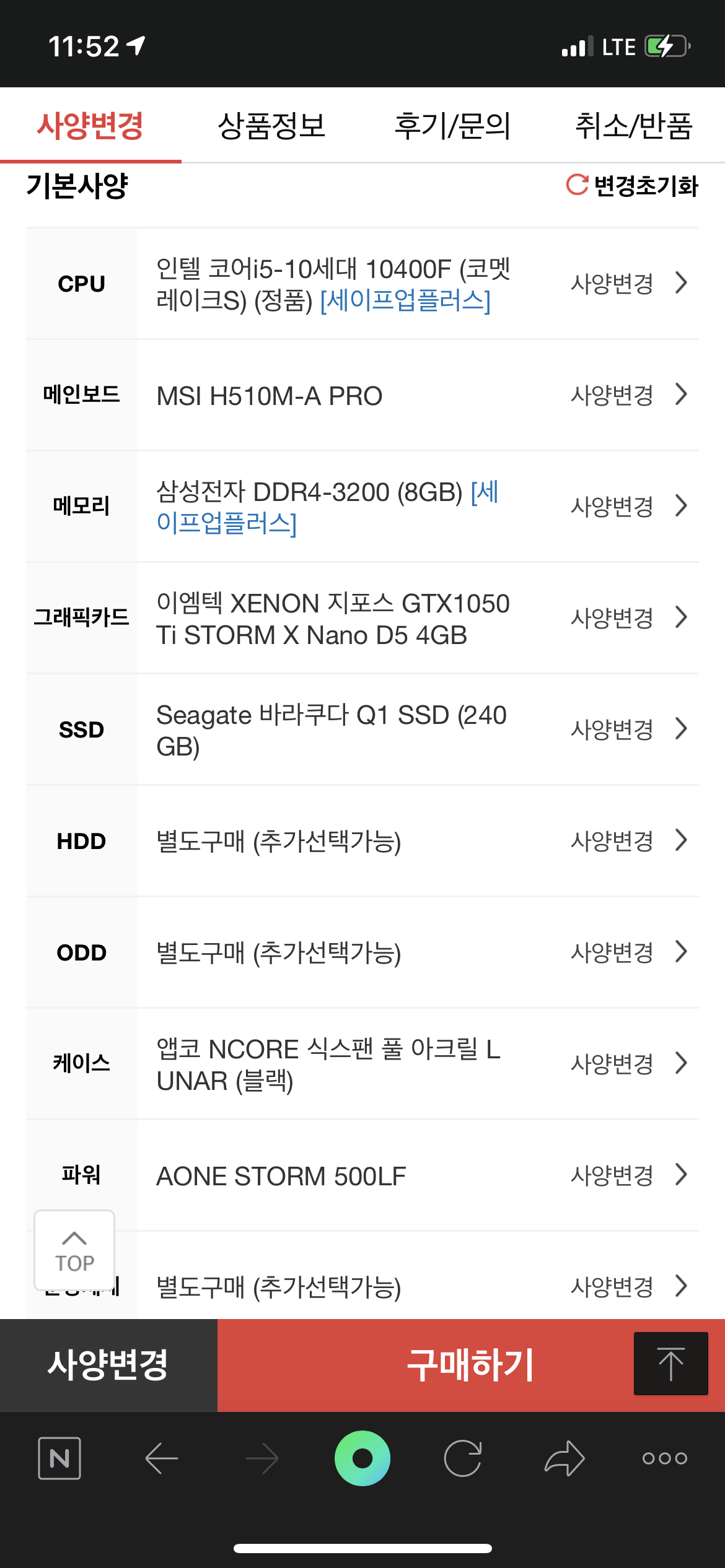Tap the bottom-bar 사양변경 button
Image resolution: width=725 pixels, height=1568 pixels.
108,1365
